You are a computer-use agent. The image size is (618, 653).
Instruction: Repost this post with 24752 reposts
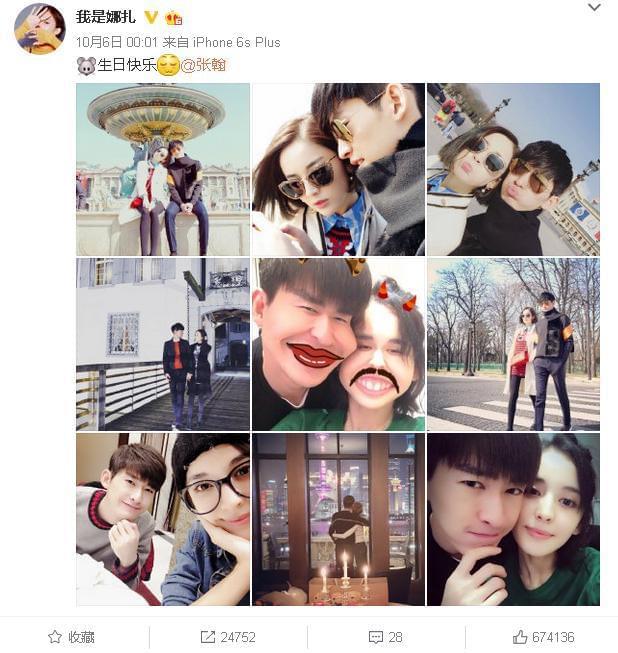[x=228, y=637]
